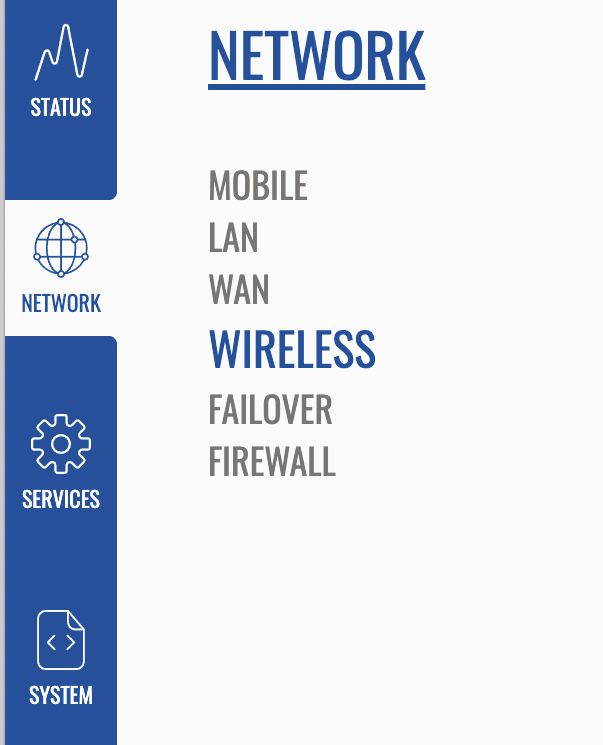Open LAN settings
This screenshot has height=745, width=603.
(233, 238)
